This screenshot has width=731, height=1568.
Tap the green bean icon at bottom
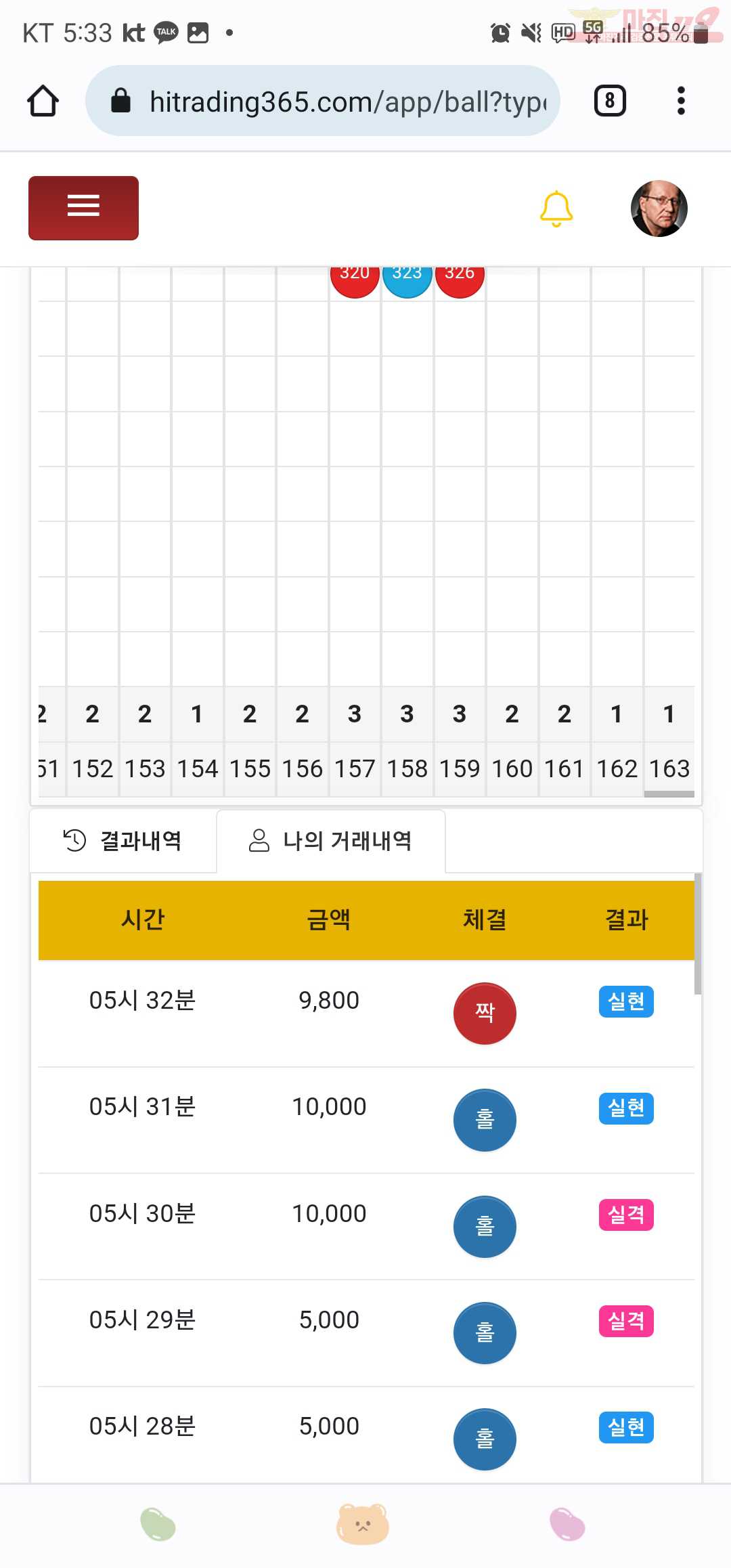pos(158,1525)
